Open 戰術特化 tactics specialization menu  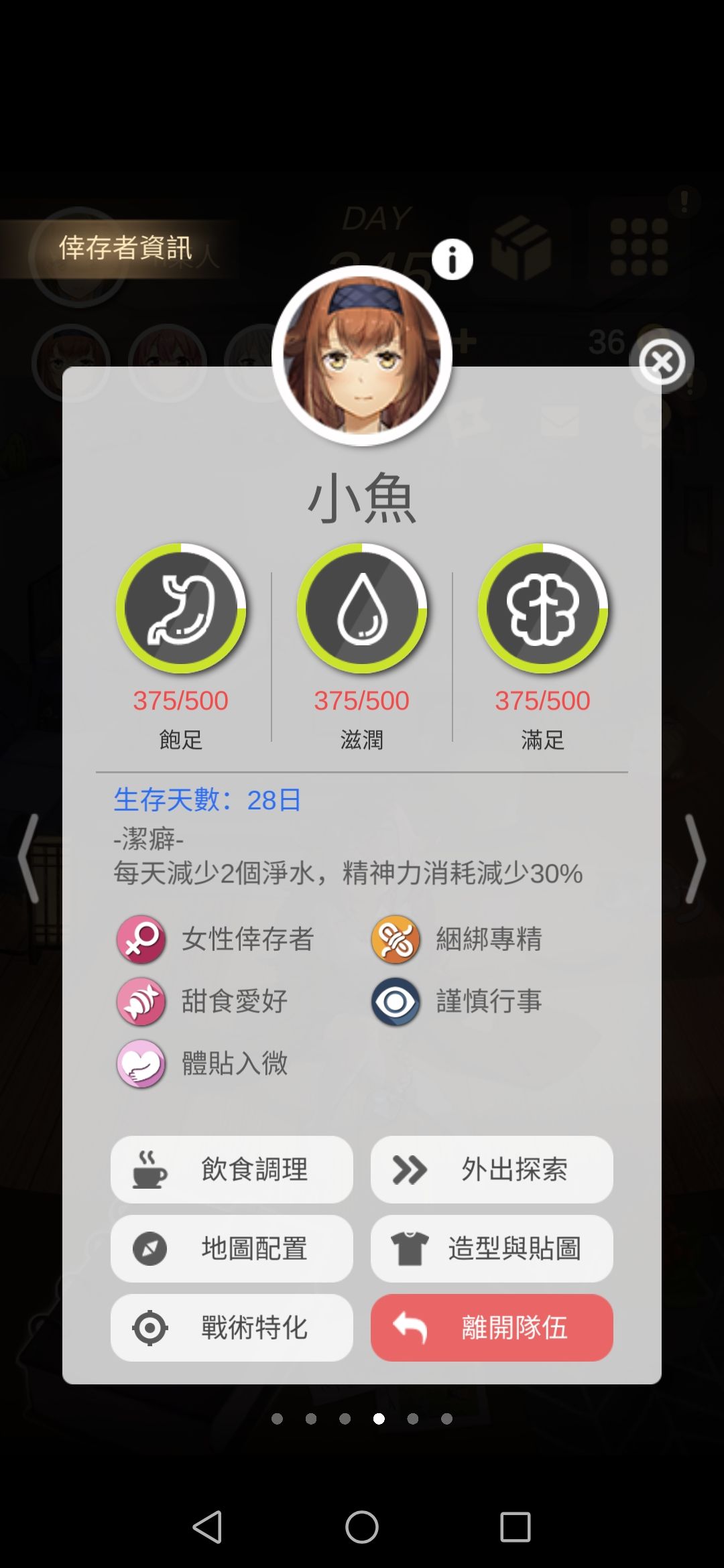coord(231,1328)
